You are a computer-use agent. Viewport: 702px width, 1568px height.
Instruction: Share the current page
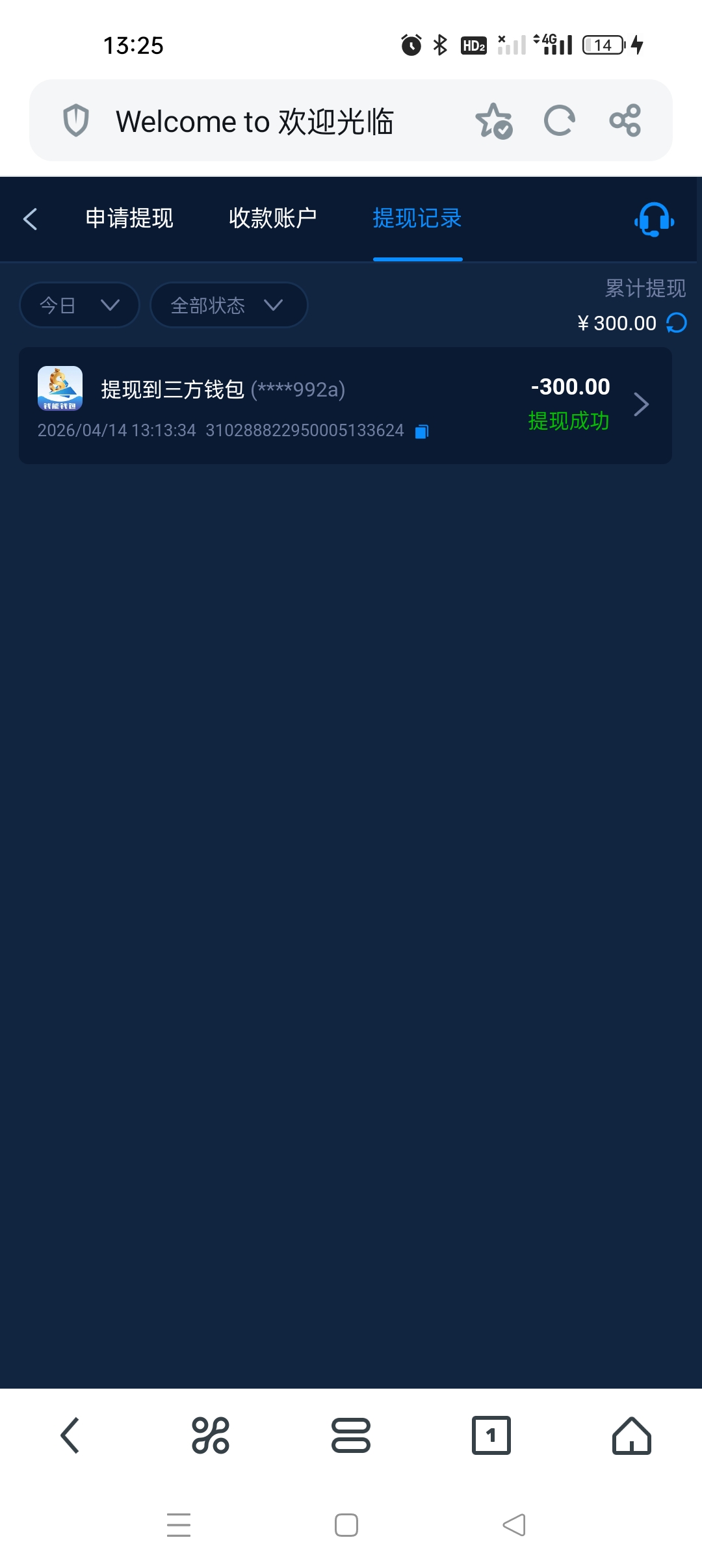(625, 121)
